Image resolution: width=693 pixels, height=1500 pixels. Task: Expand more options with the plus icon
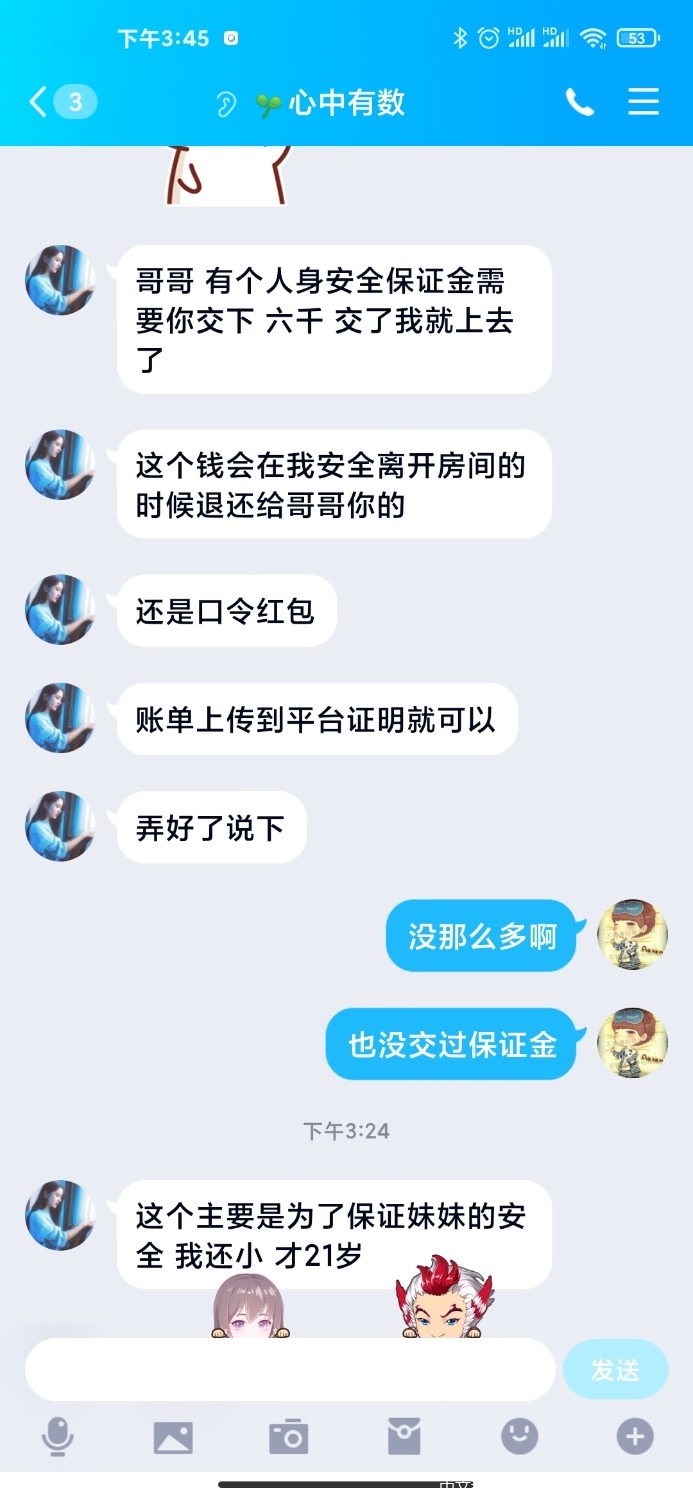point(635,1438)
